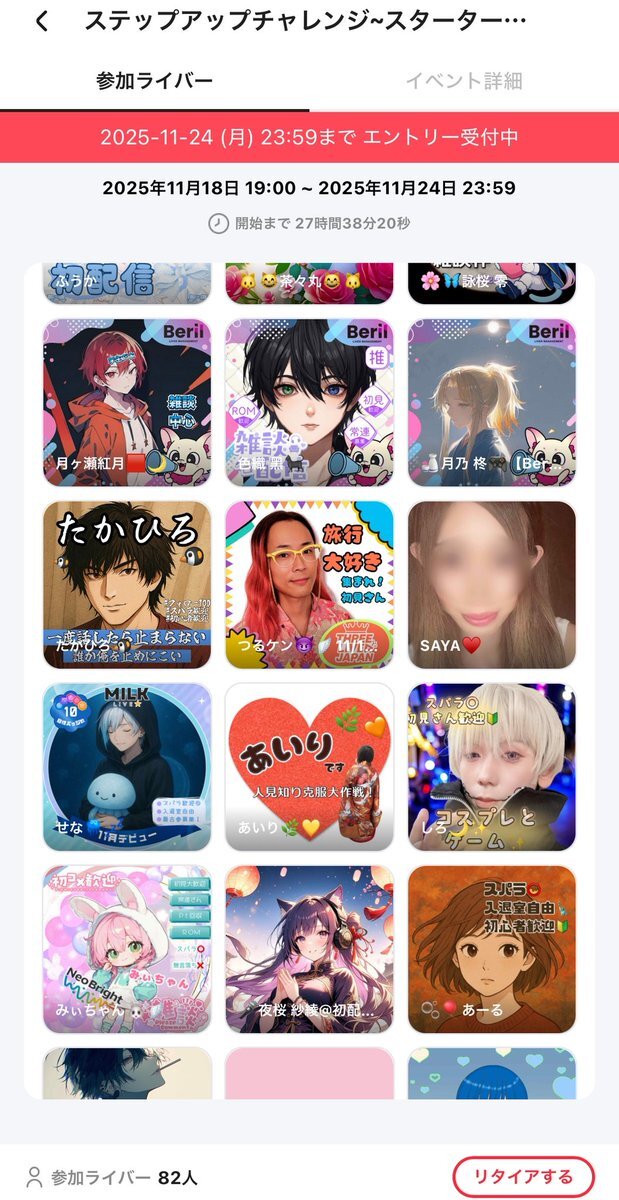Open たかひろ's liver tile
Screen dimensions: 619x1200
(x=128, y=584)
